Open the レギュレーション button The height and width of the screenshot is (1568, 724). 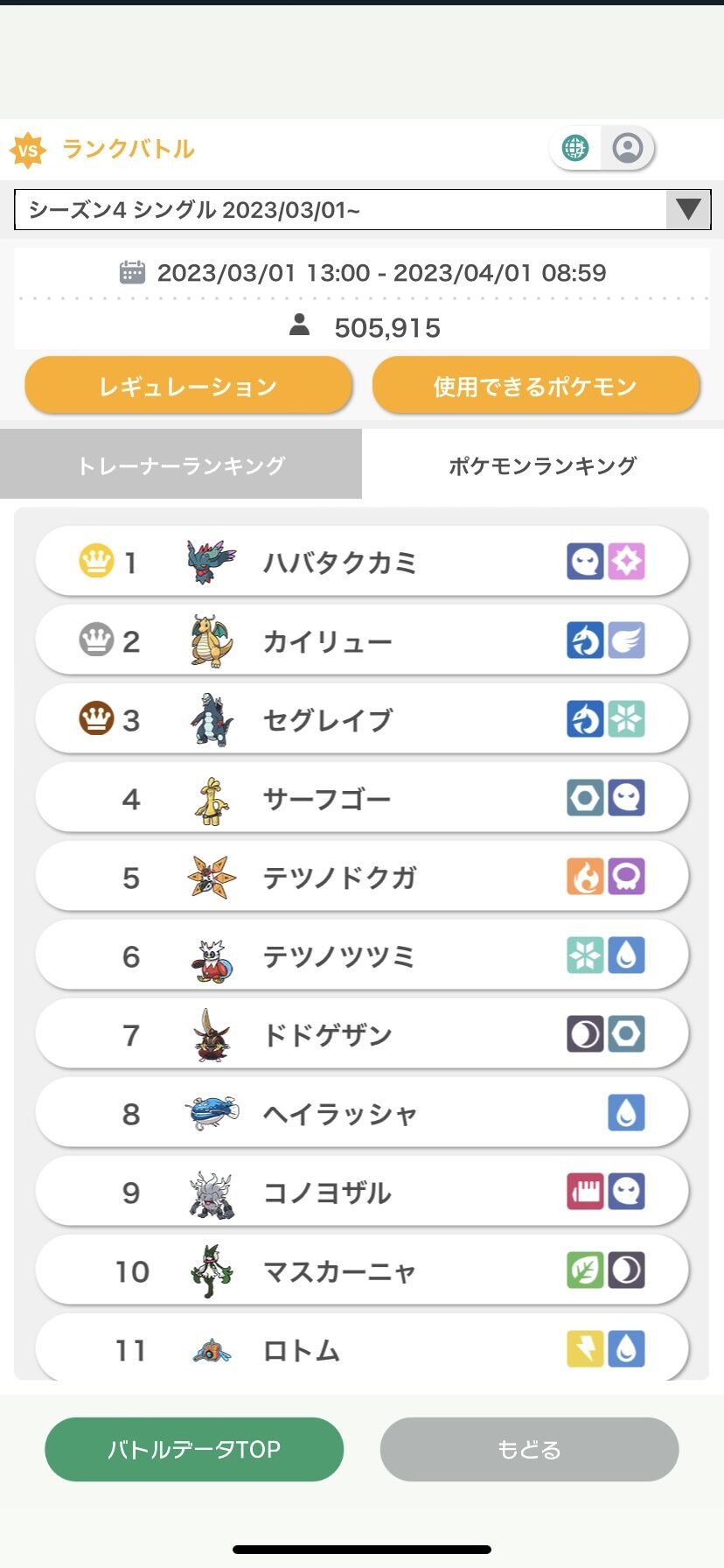coord(188,385)
